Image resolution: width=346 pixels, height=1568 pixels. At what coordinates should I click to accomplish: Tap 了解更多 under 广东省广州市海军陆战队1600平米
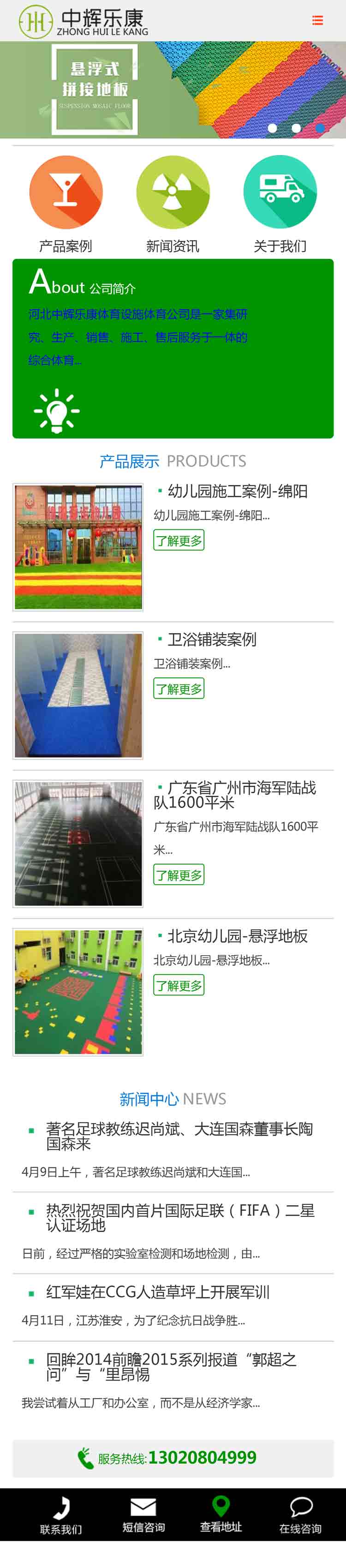coord(178,875)
